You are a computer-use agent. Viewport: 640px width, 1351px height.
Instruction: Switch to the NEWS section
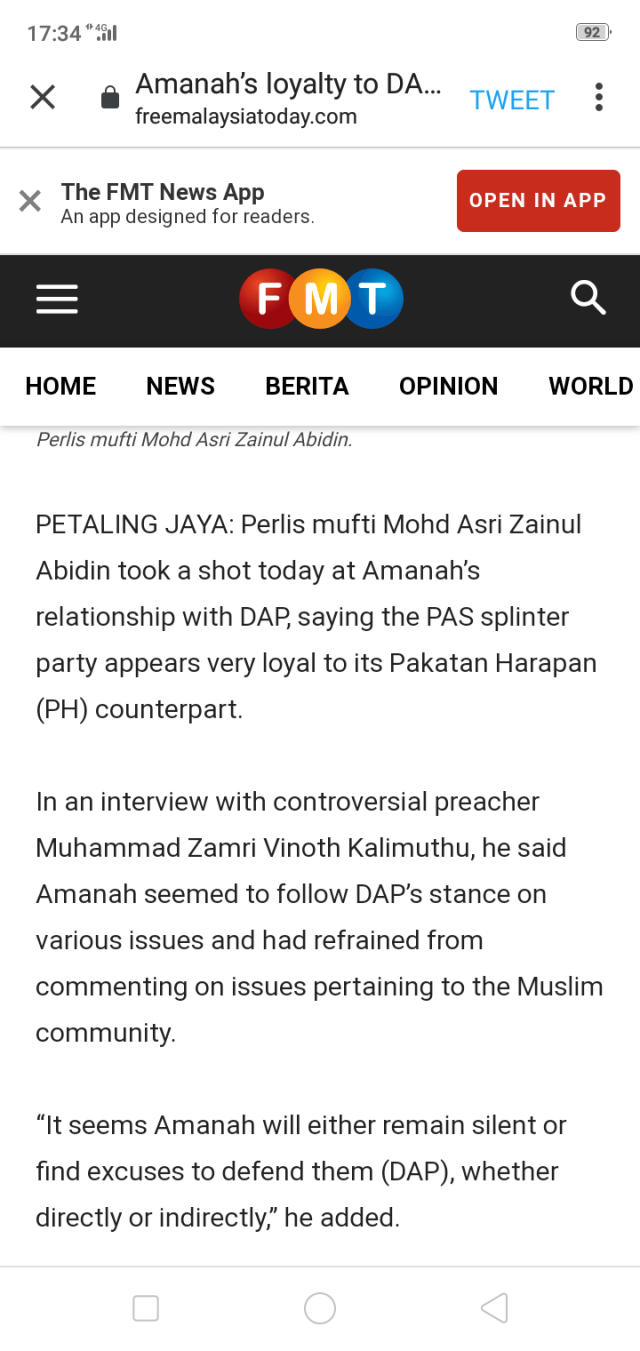(x=180, y=386)
